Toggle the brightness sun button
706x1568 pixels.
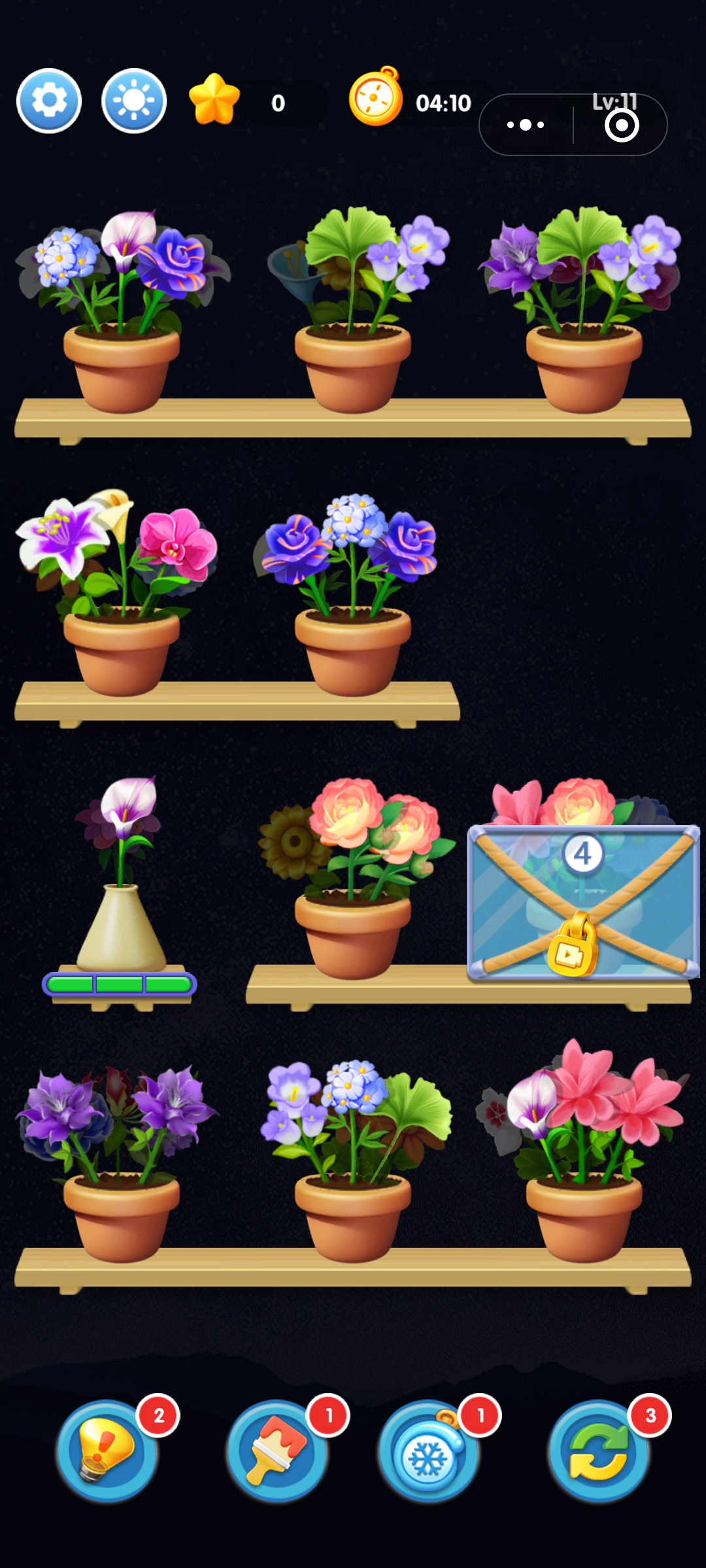134,101
